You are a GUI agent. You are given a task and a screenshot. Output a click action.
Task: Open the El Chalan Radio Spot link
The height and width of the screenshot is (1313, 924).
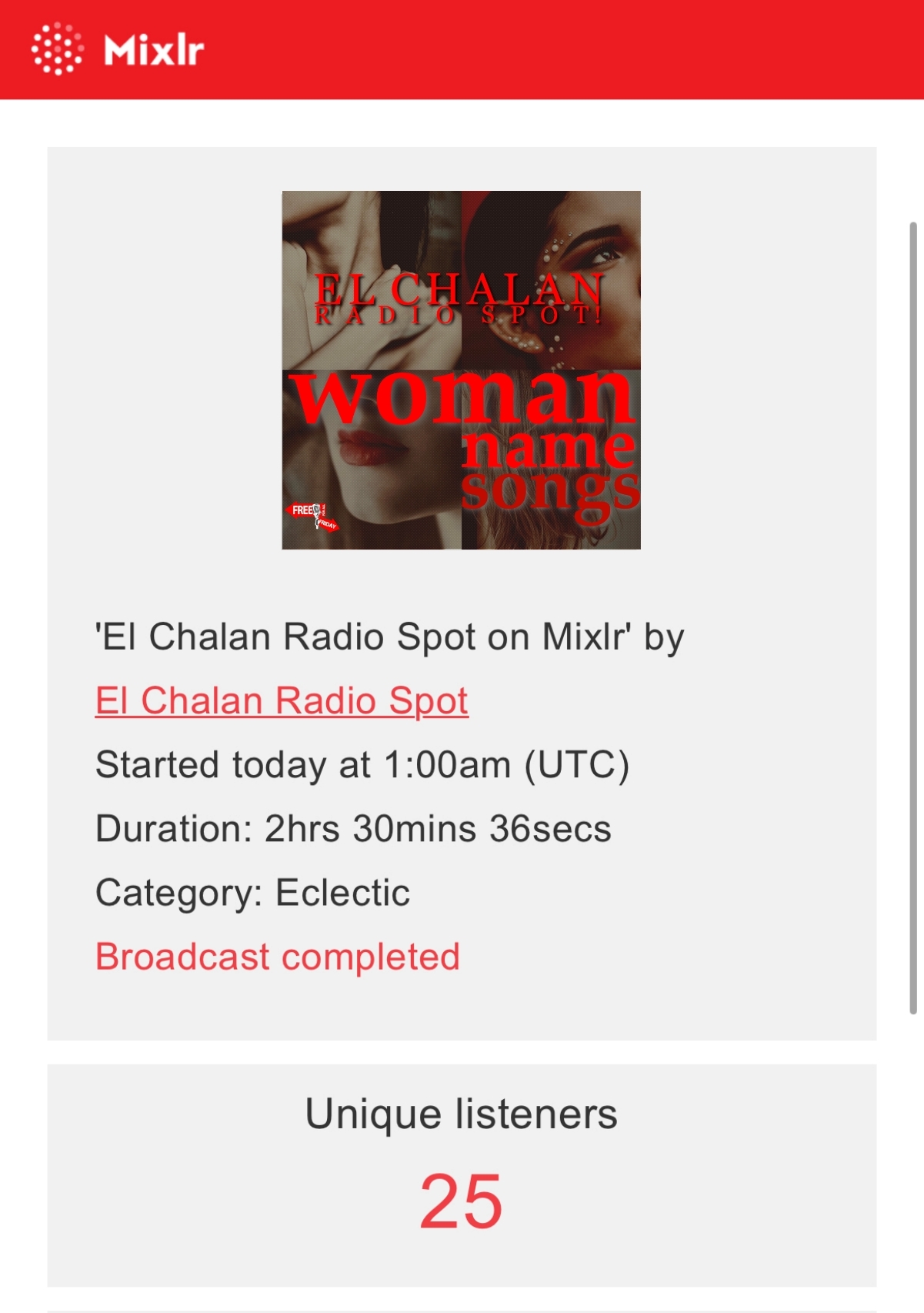[x=282, y=701]
